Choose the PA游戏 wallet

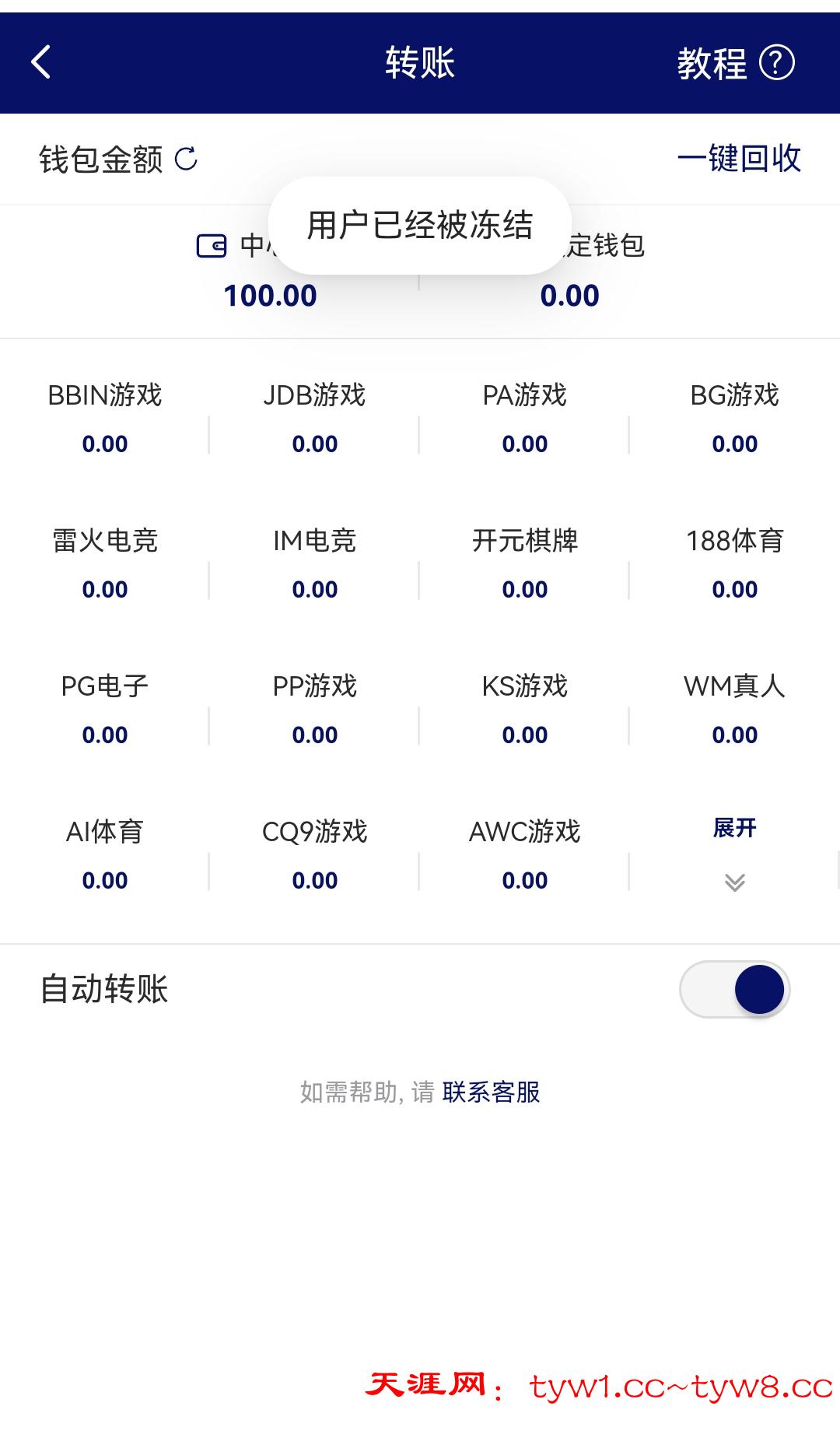[525, 419]
